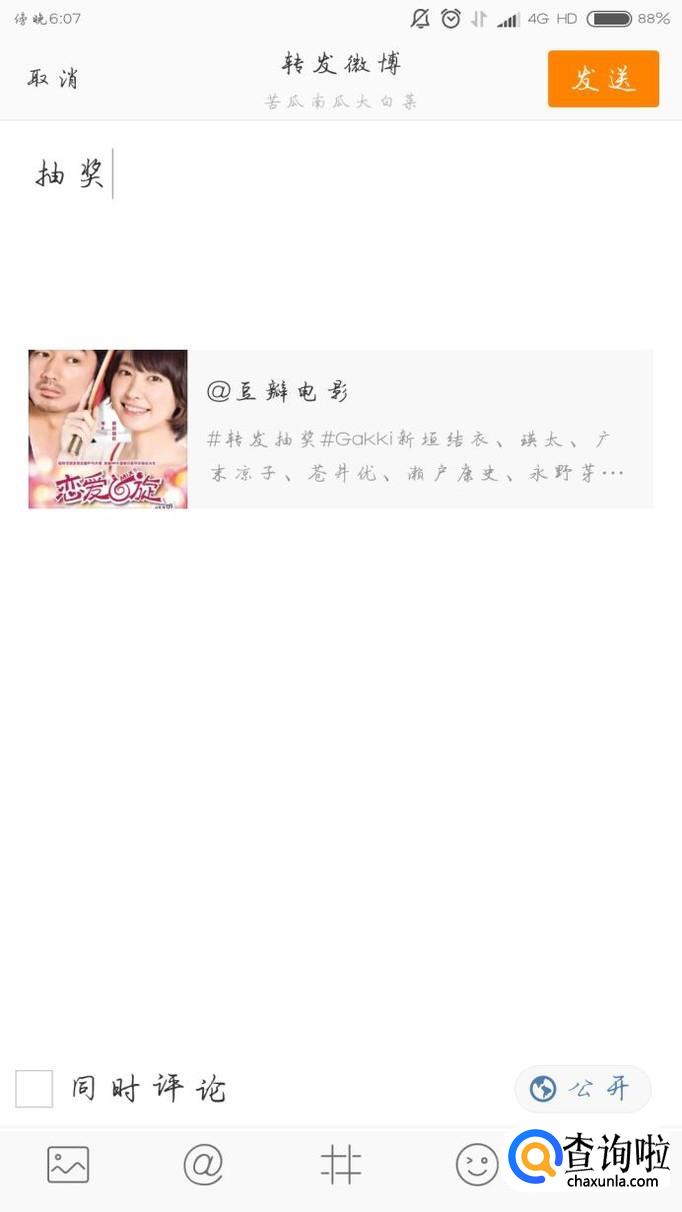Check the 同时评论 checkbox
Viewport: 682px width, 1212px height.
click(34, 1089)
